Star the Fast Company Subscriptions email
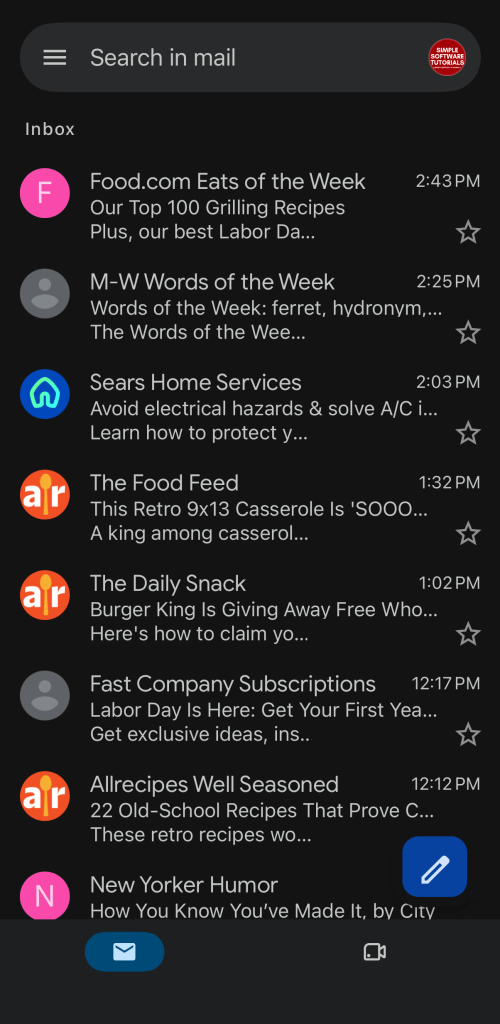Viewport: 500px width, 1024px height. [x=467, y=735]
